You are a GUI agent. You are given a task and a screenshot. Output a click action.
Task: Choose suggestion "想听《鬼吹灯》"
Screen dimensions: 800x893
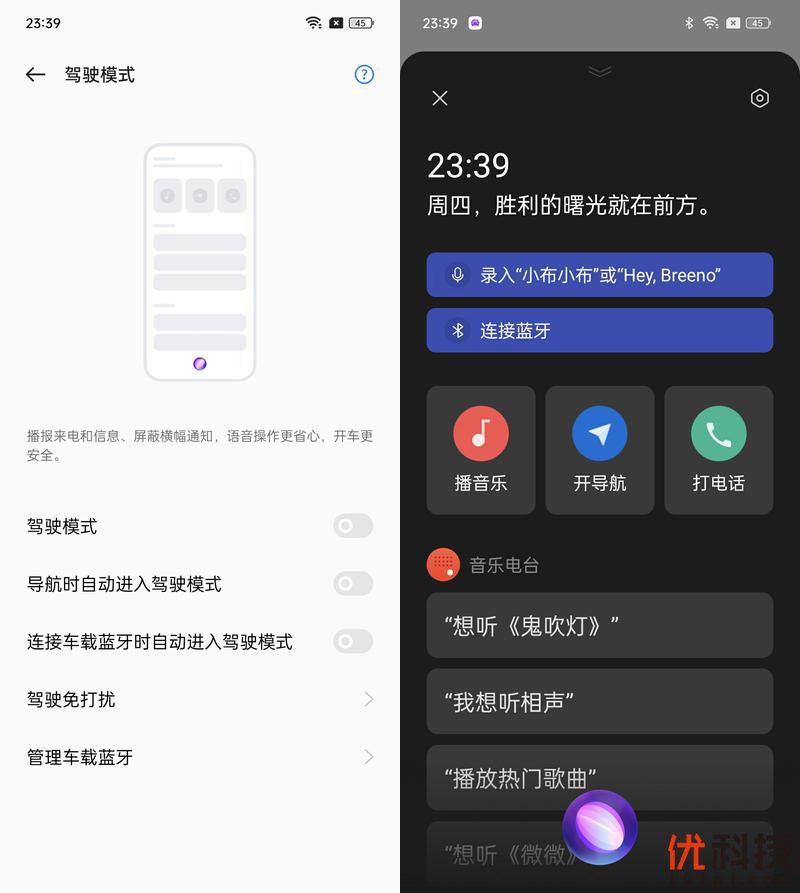point(599,625)
